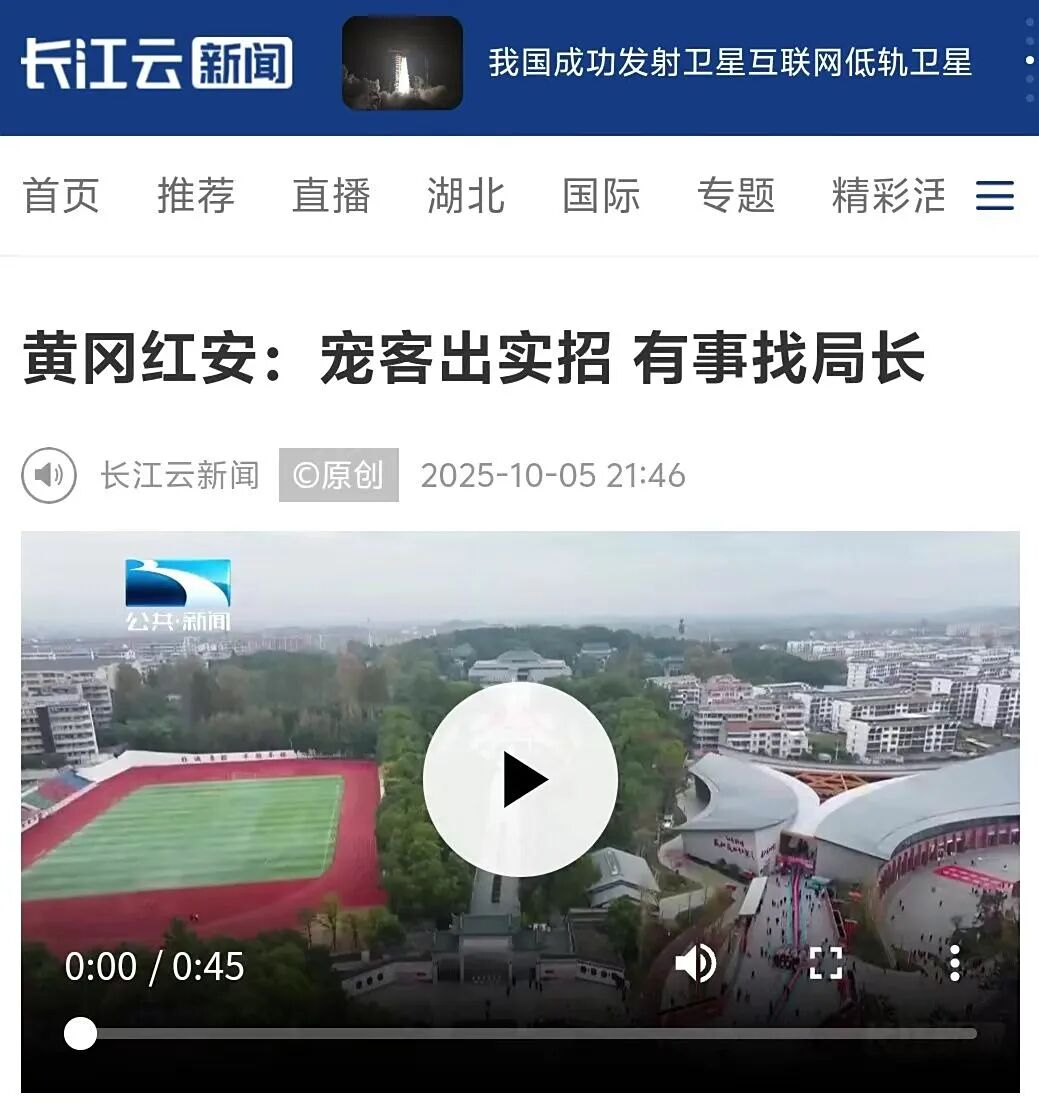Image resolution: width=1039 pixels, height=1117 pixels.
Task: Switch to the 推荐 tab
Action: pos(196,196)
